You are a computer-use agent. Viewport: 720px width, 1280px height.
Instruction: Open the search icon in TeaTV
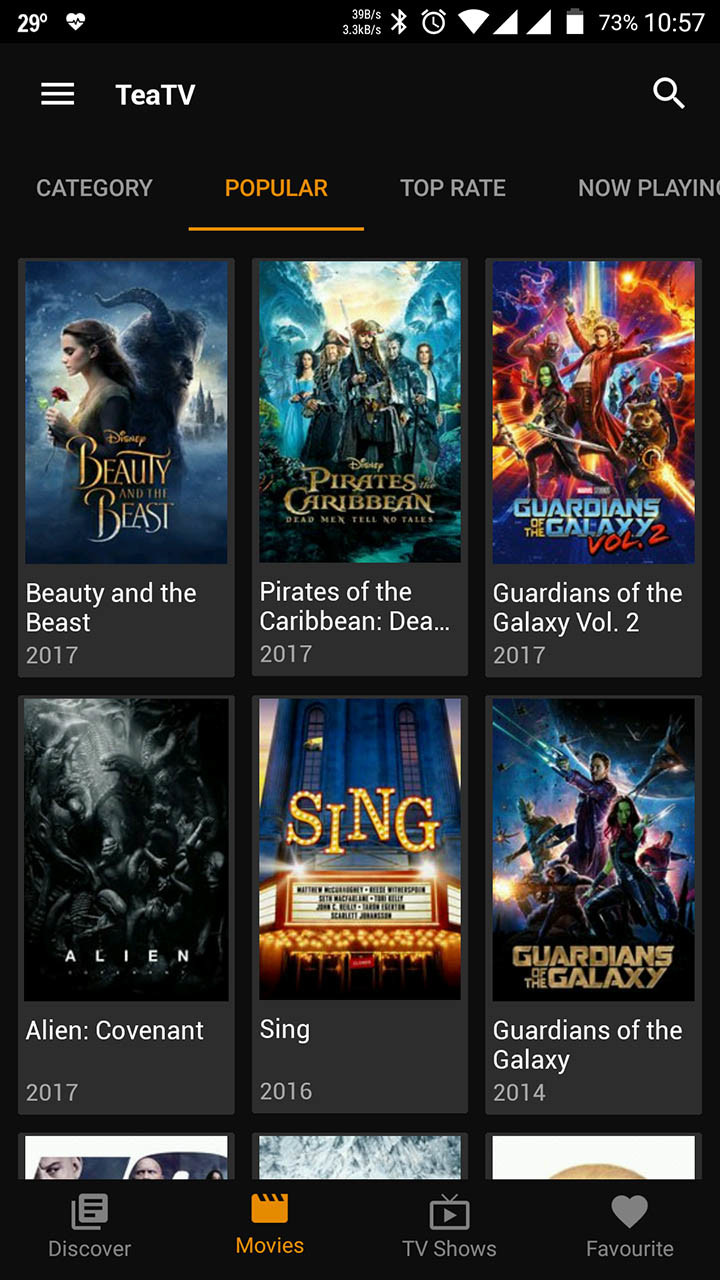pos(668,94)
